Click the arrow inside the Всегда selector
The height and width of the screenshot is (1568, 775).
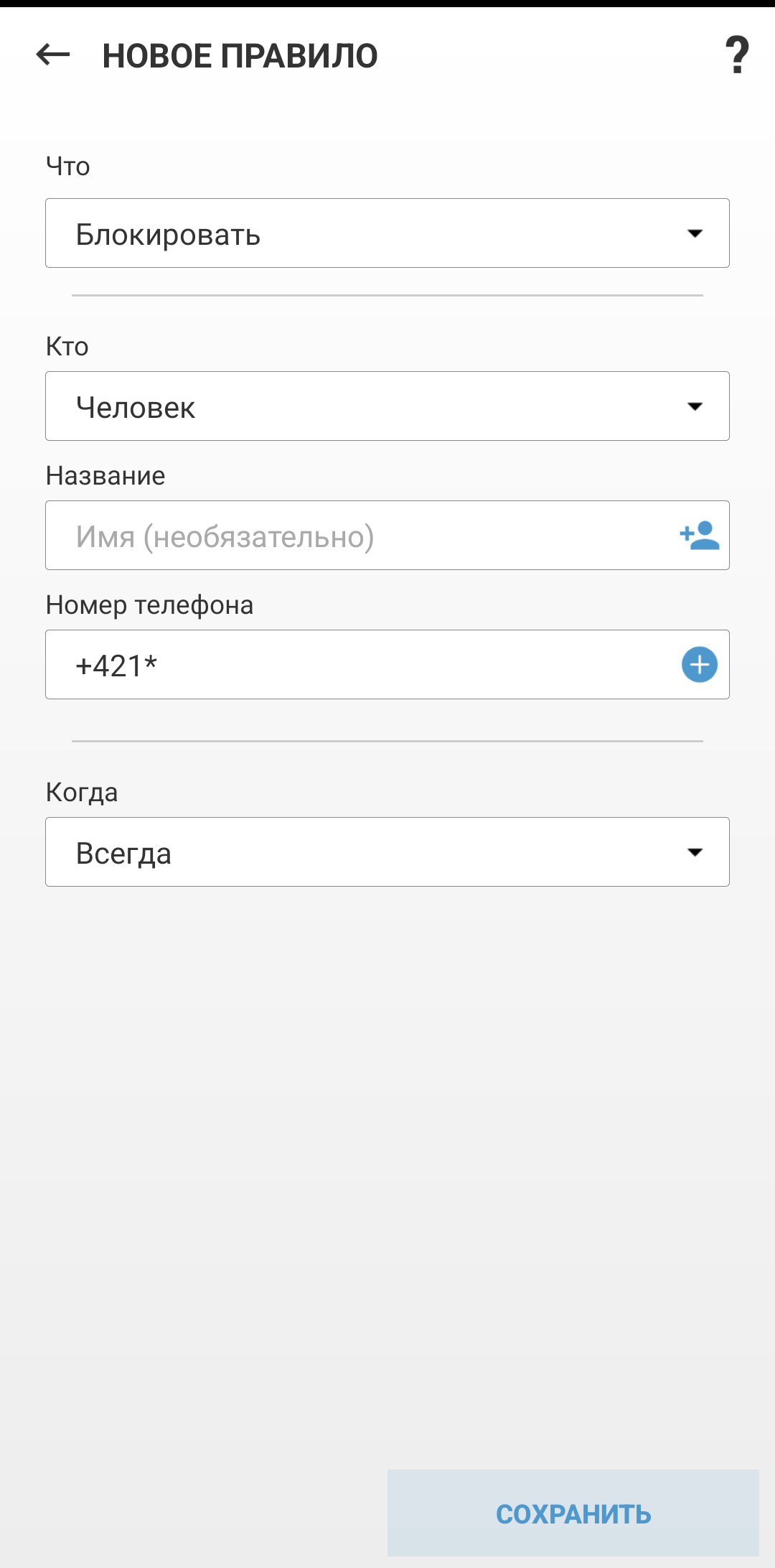[x=694, y=851]
